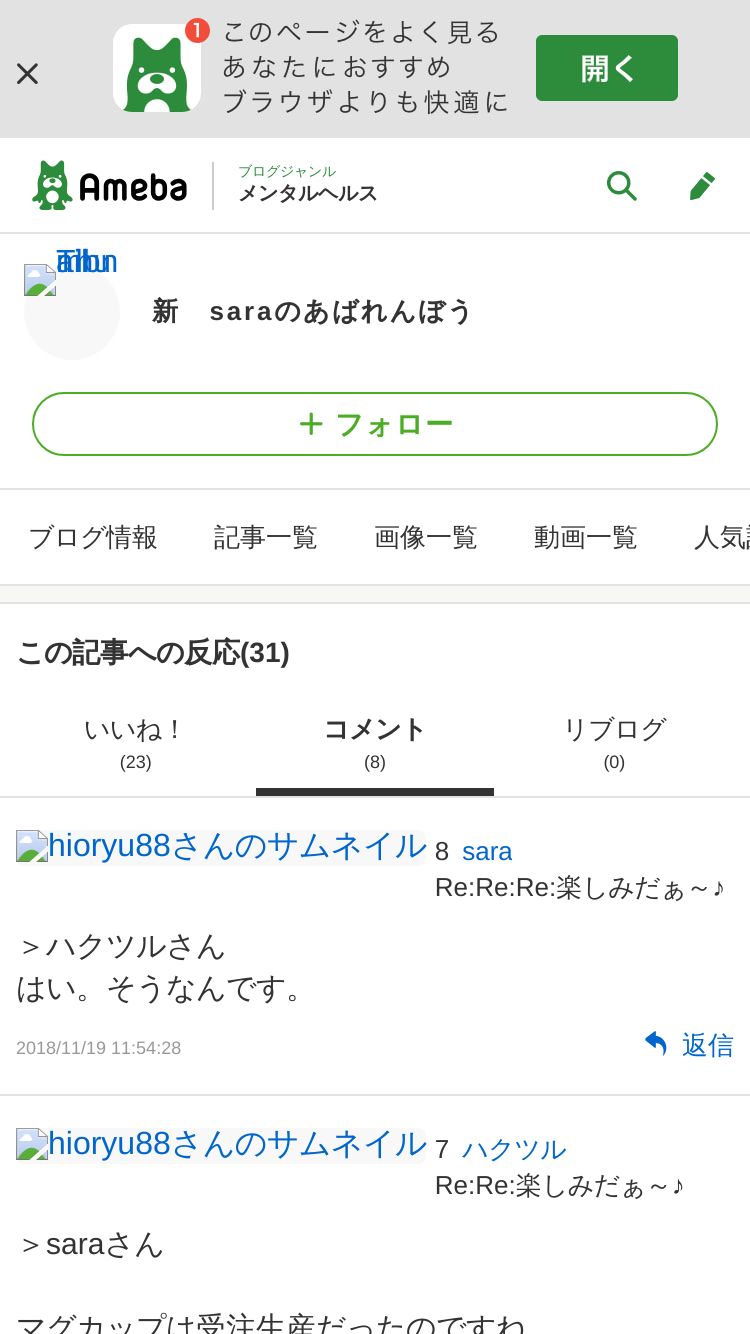Follow this blog with フォロー button
The width and height of the screenshot is (750, 1334).
[x=375, y=424]
